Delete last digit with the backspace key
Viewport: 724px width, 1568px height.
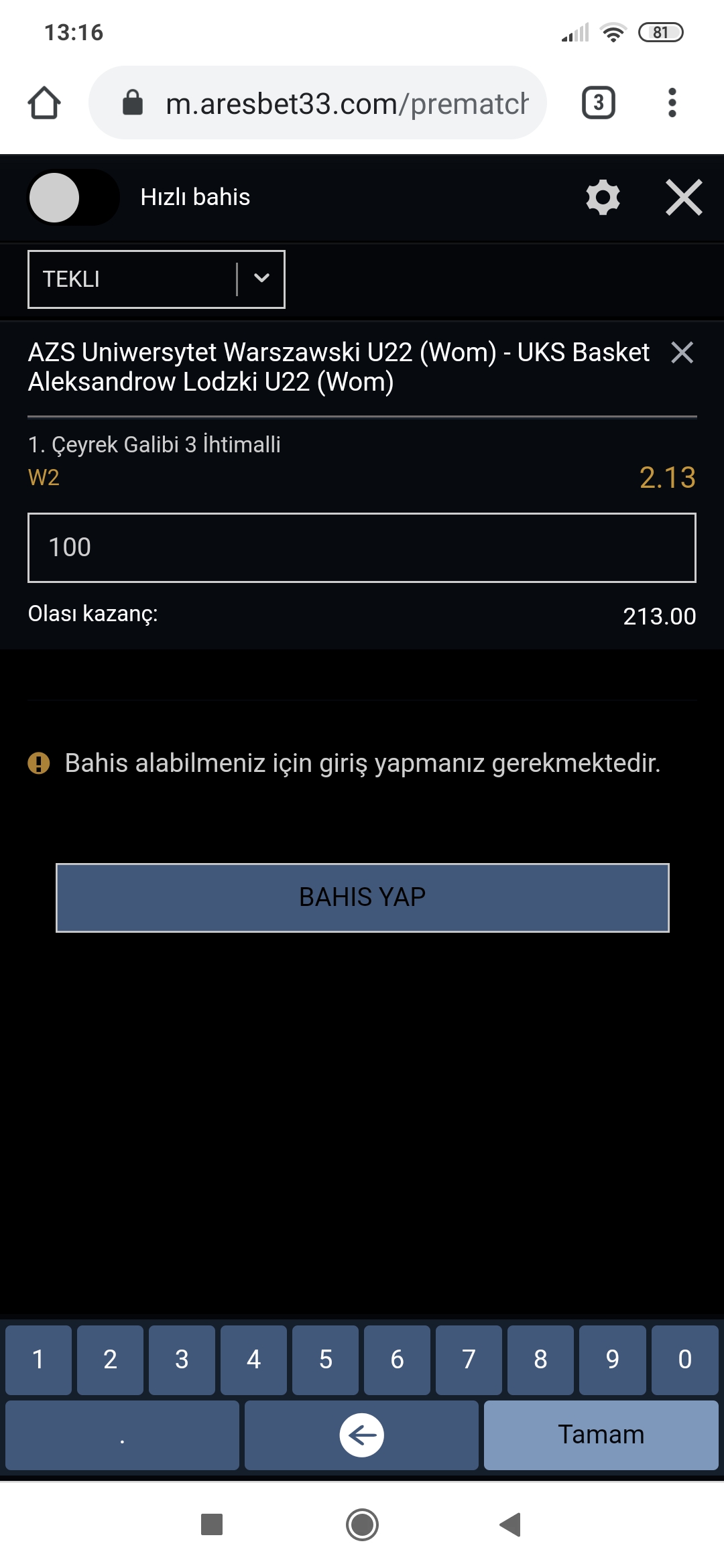[361, 1435]
